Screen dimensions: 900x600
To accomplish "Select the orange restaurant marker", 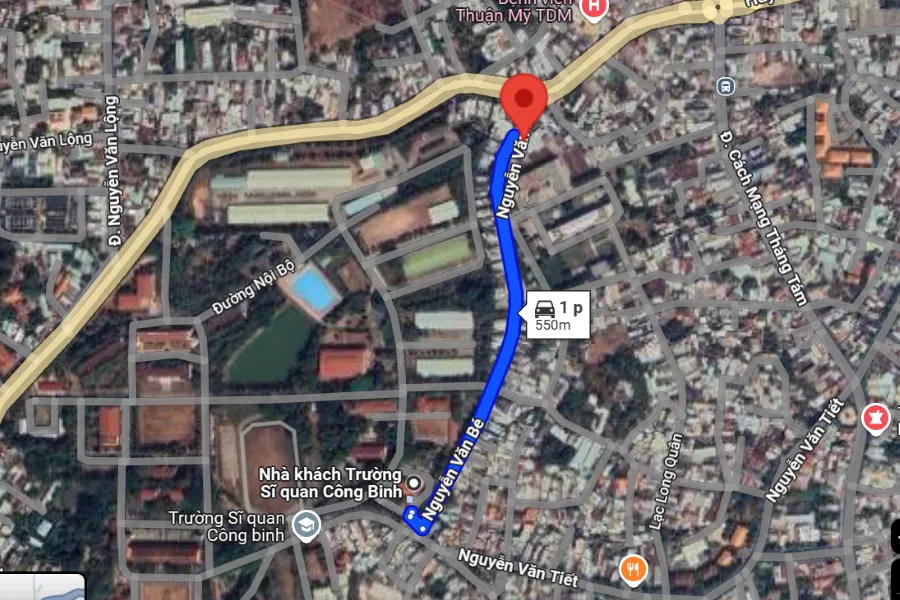I will click(633, 570).
